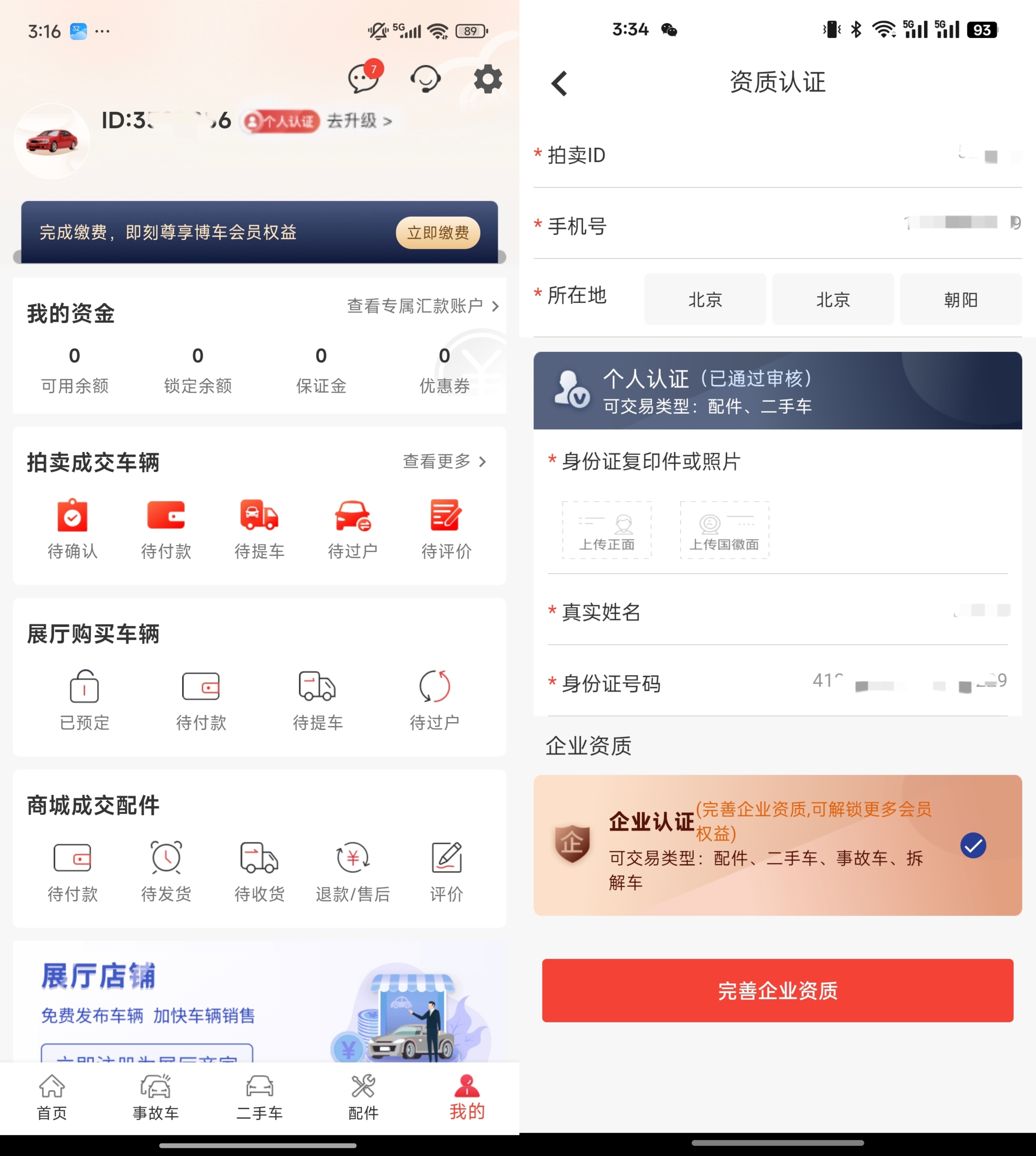Tap 去升级 to upgrade certification
This screenshot has height=1156, width=1036.
pos(359,121)
